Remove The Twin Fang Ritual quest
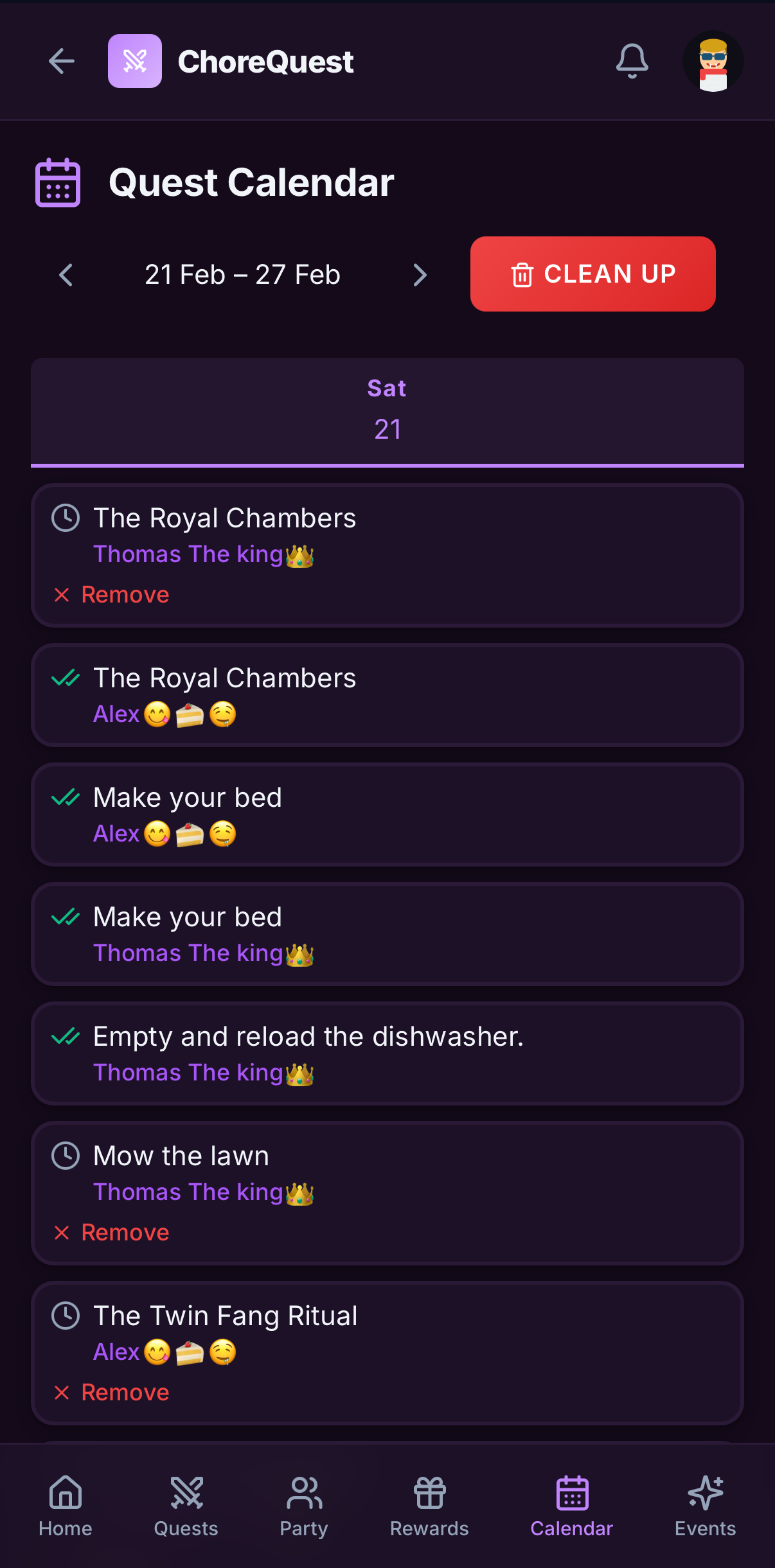 (109, 1392)
